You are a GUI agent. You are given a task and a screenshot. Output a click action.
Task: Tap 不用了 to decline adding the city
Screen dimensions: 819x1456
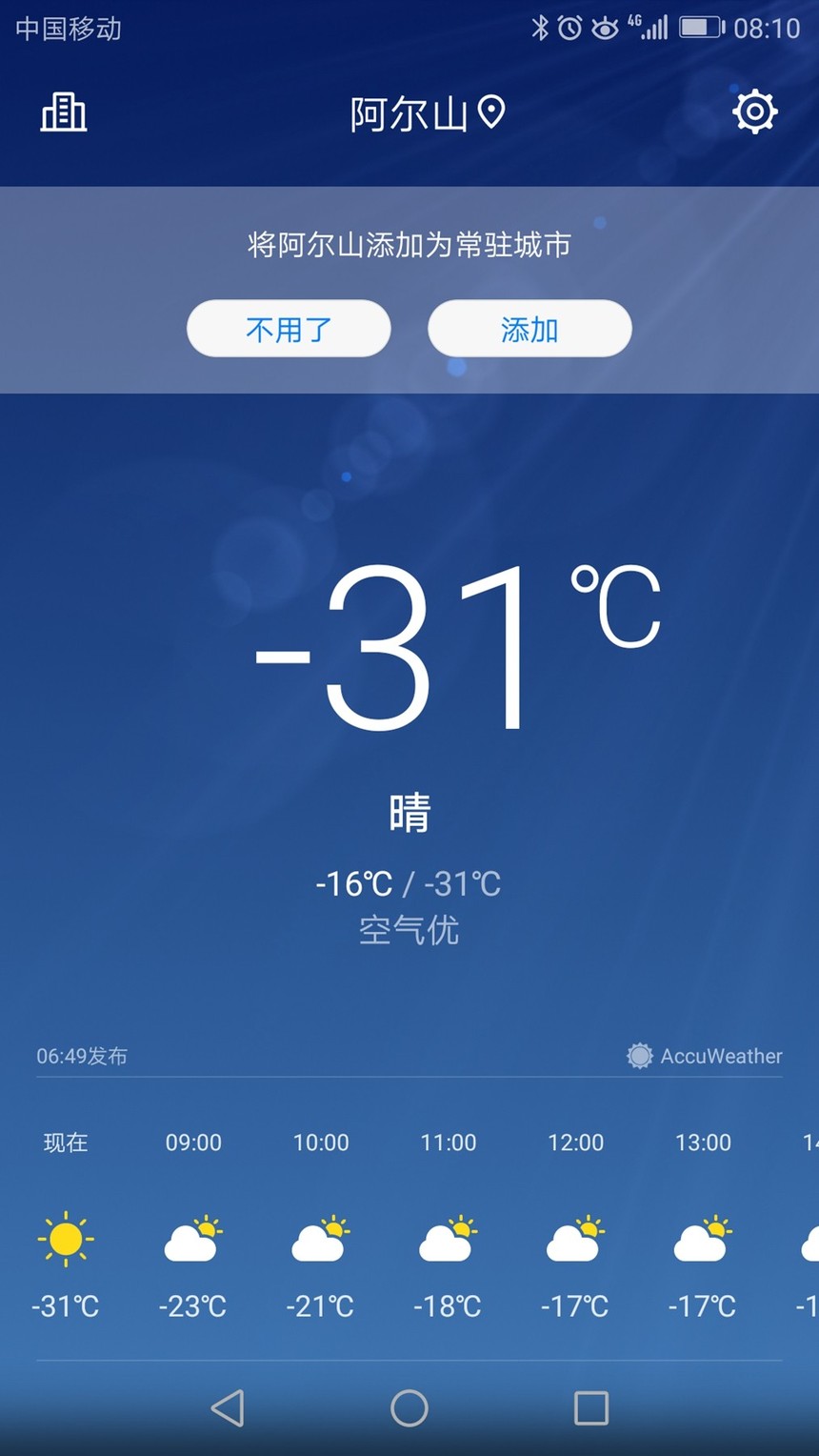pos(289,330)
